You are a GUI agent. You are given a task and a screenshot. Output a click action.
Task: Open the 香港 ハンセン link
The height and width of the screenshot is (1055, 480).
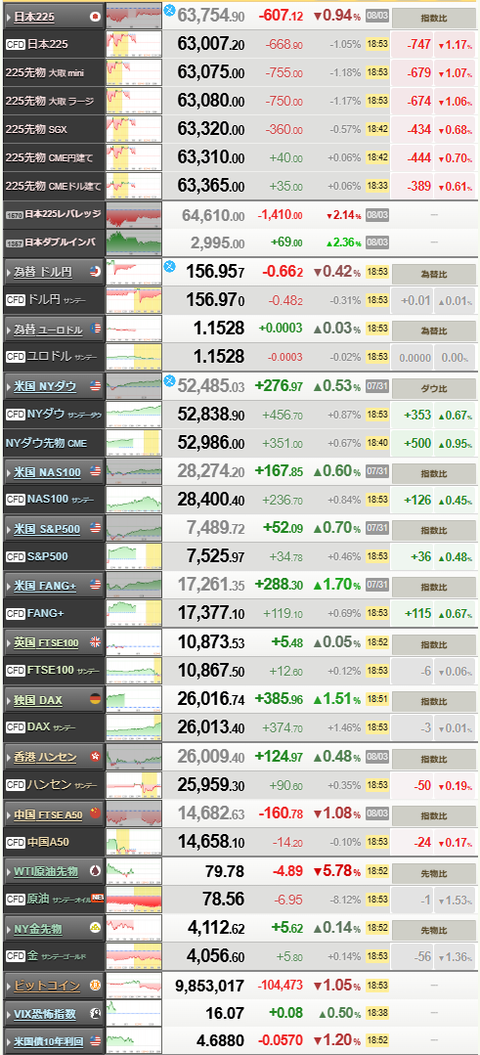pyautogui.click(x=46, y=758)
